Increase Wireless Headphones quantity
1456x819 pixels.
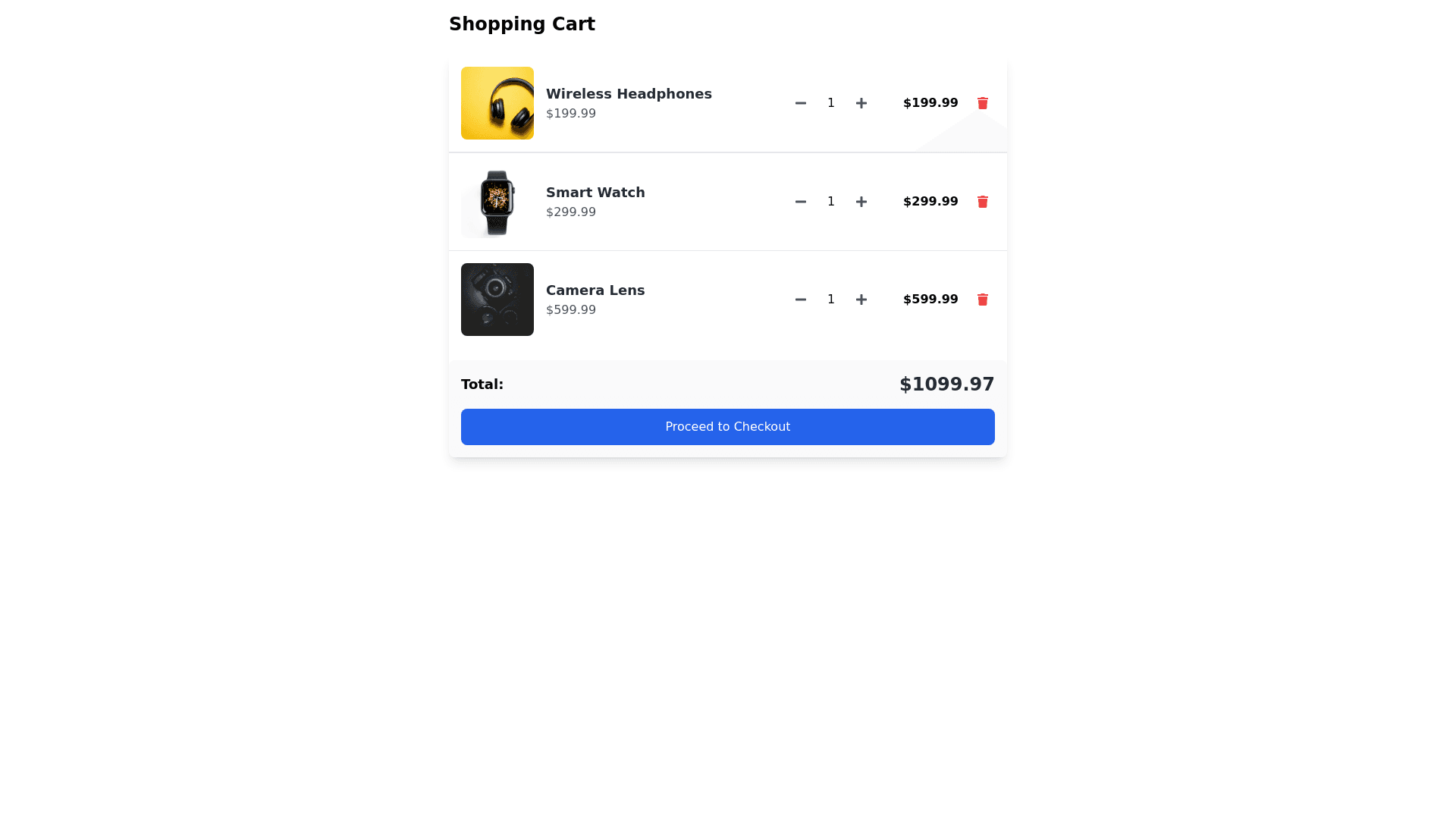(861, 103)
